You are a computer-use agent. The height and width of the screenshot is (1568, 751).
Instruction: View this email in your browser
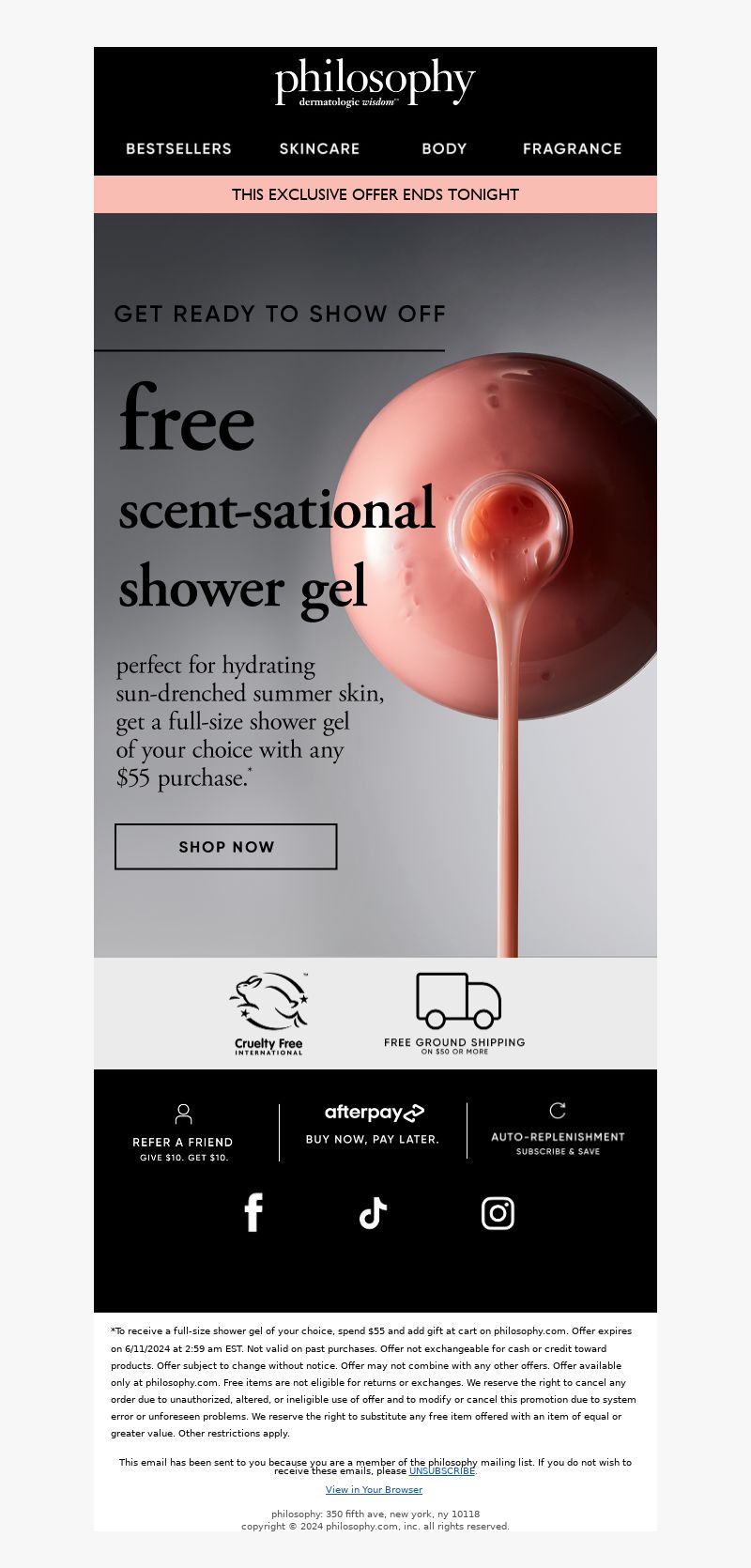click(374, 1490)
